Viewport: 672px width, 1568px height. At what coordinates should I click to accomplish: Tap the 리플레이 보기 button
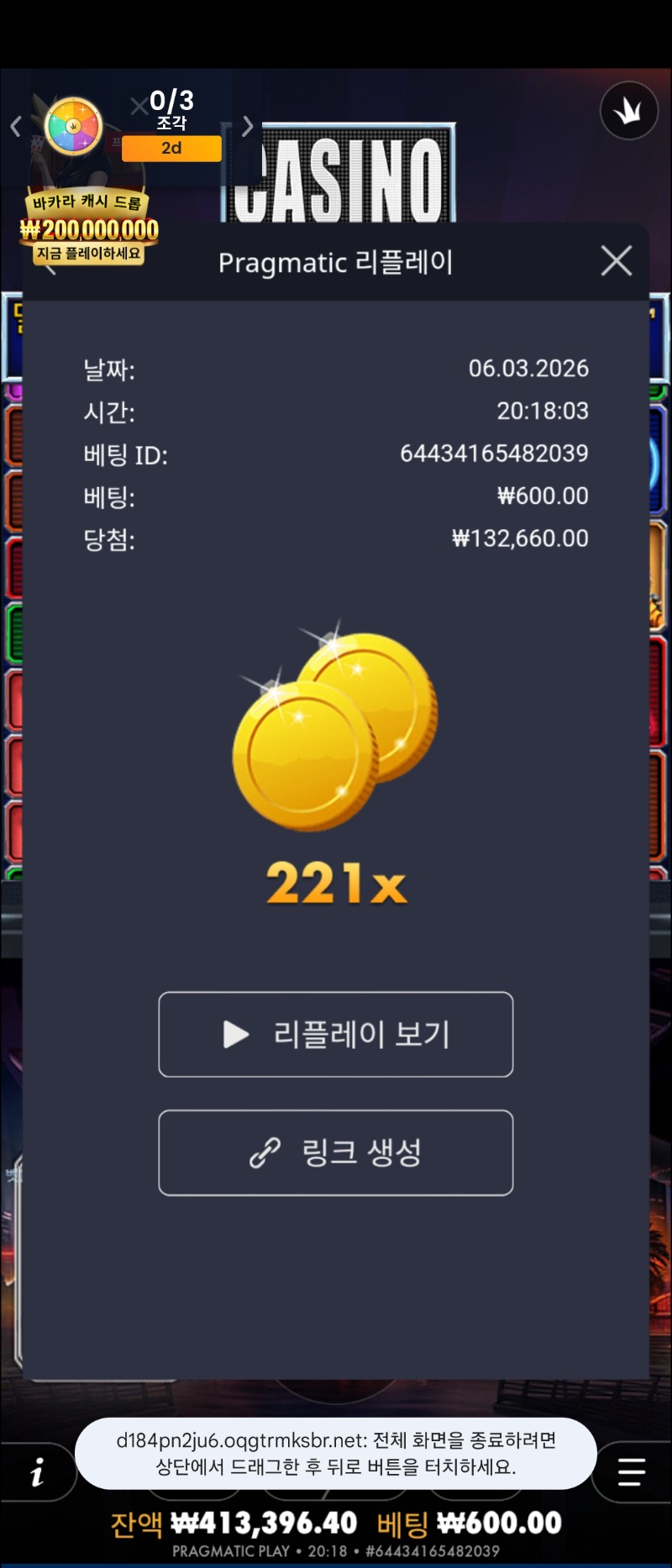tap(335, 1034)
